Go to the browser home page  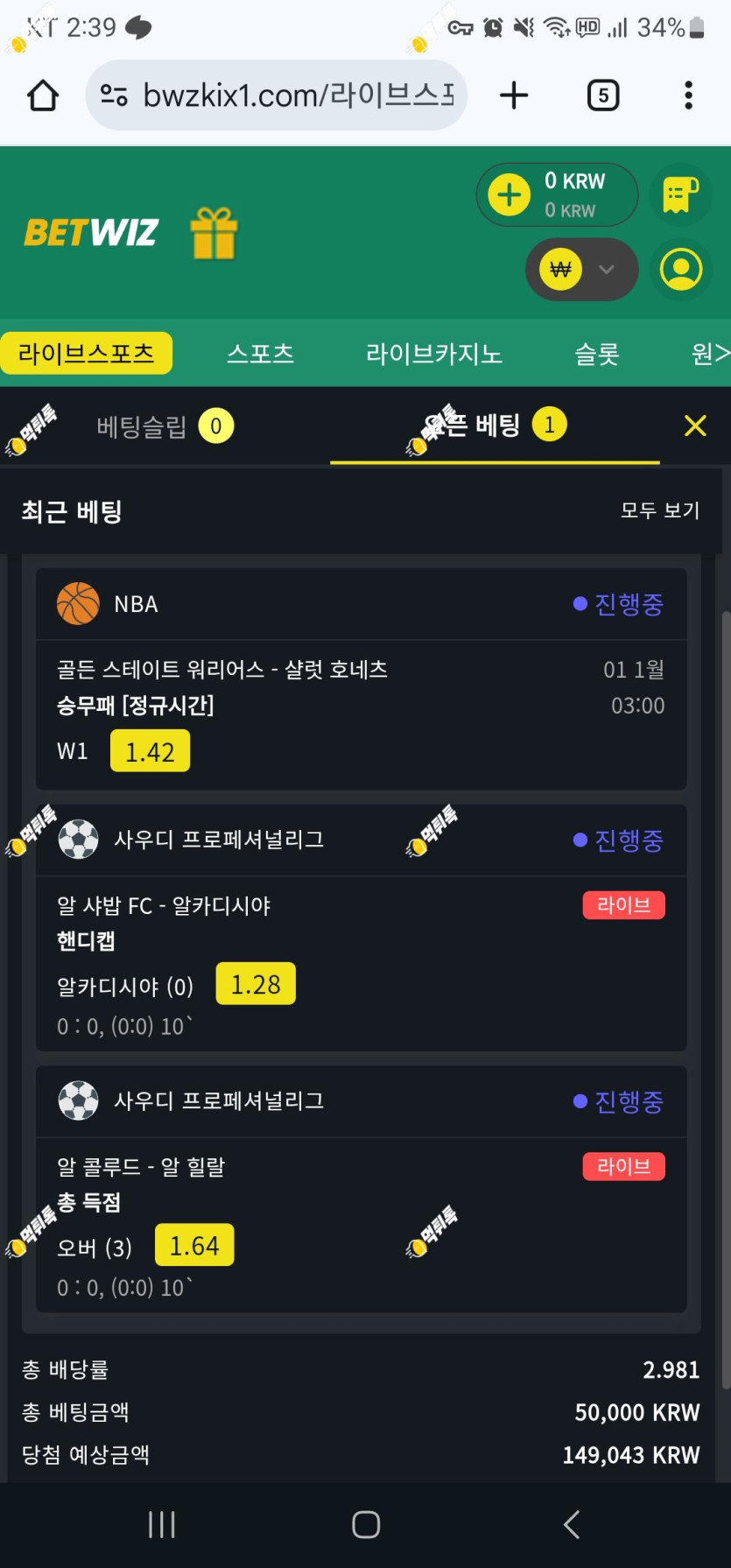click(43, 95)
